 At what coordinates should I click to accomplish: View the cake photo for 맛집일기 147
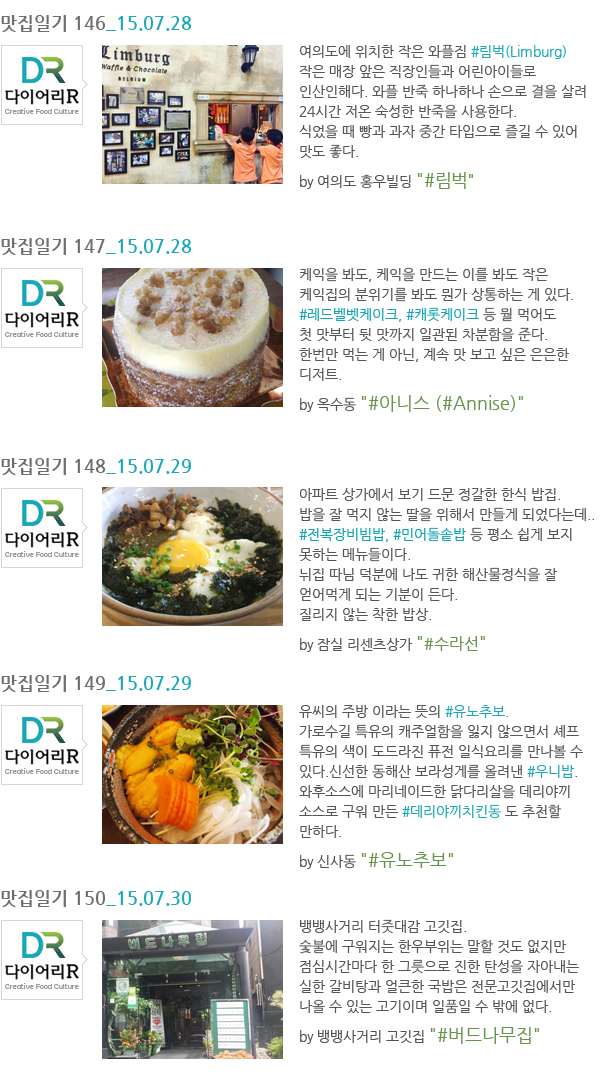pos(192,336)
